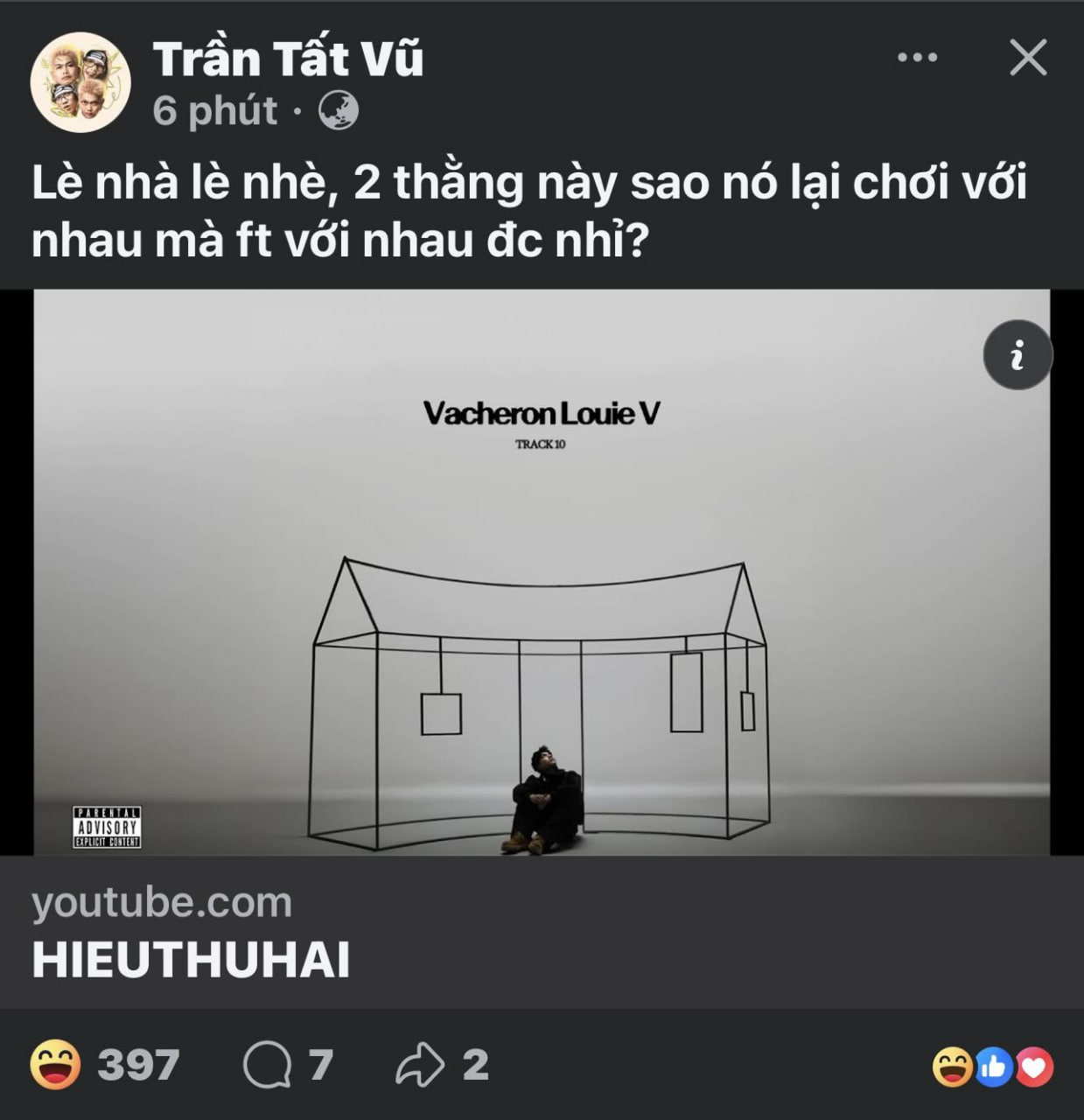Click the blue thumbs-up Like icon
Screen dimensions: 1084x1120
click(994, 1064)
